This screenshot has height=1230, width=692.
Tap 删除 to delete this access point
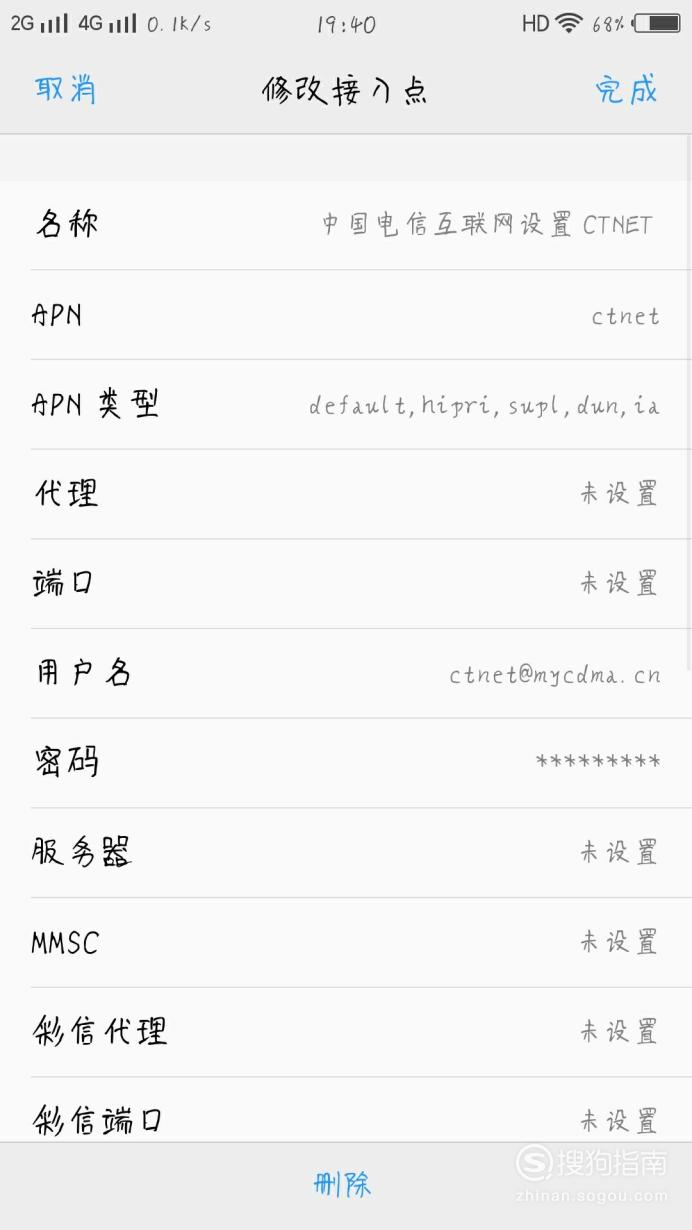343,1186
